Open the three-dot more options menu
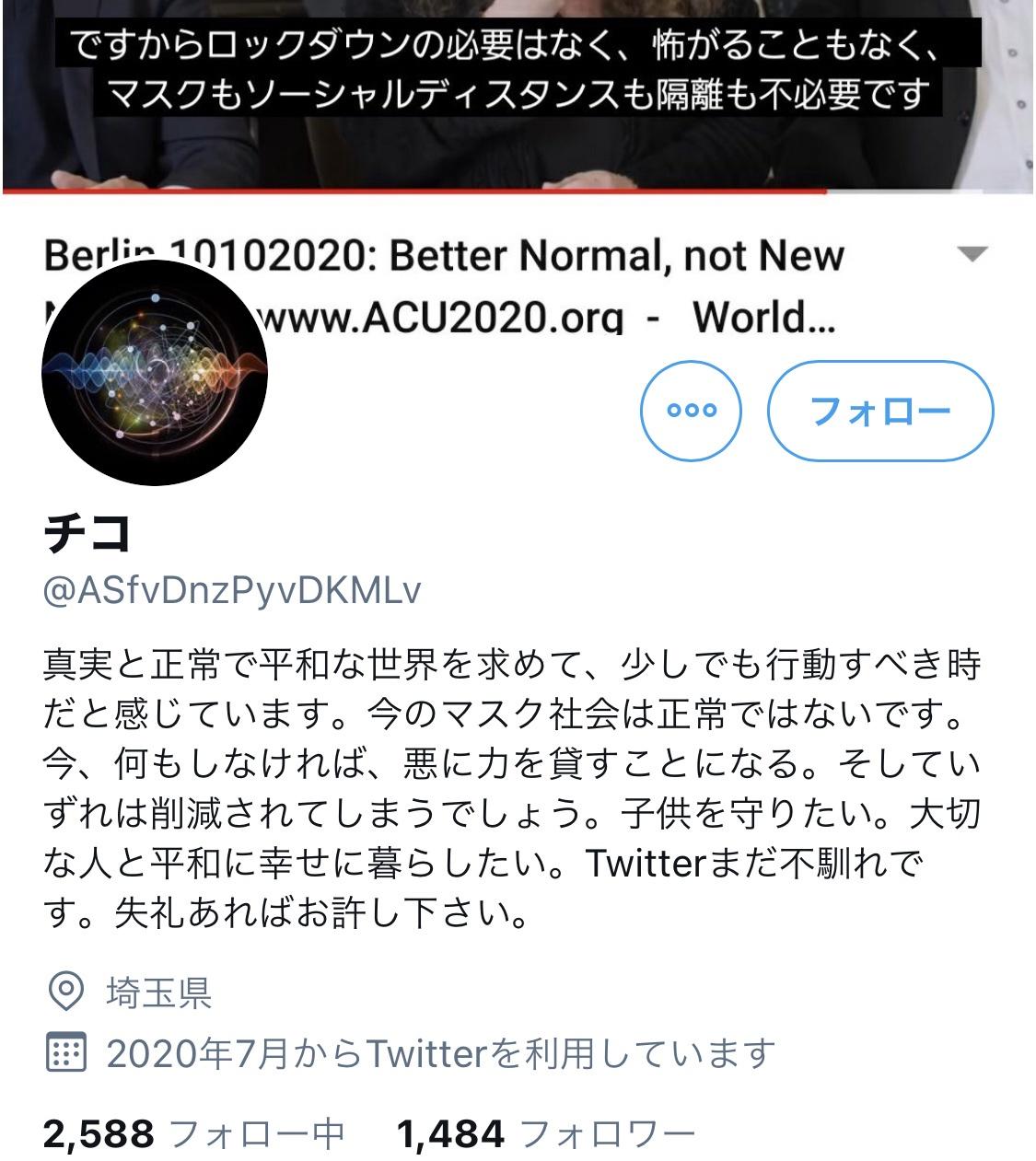Image resolution: width=1036 pixels, height=1161 pixels. pyautogui.click(x=691, y=411)
